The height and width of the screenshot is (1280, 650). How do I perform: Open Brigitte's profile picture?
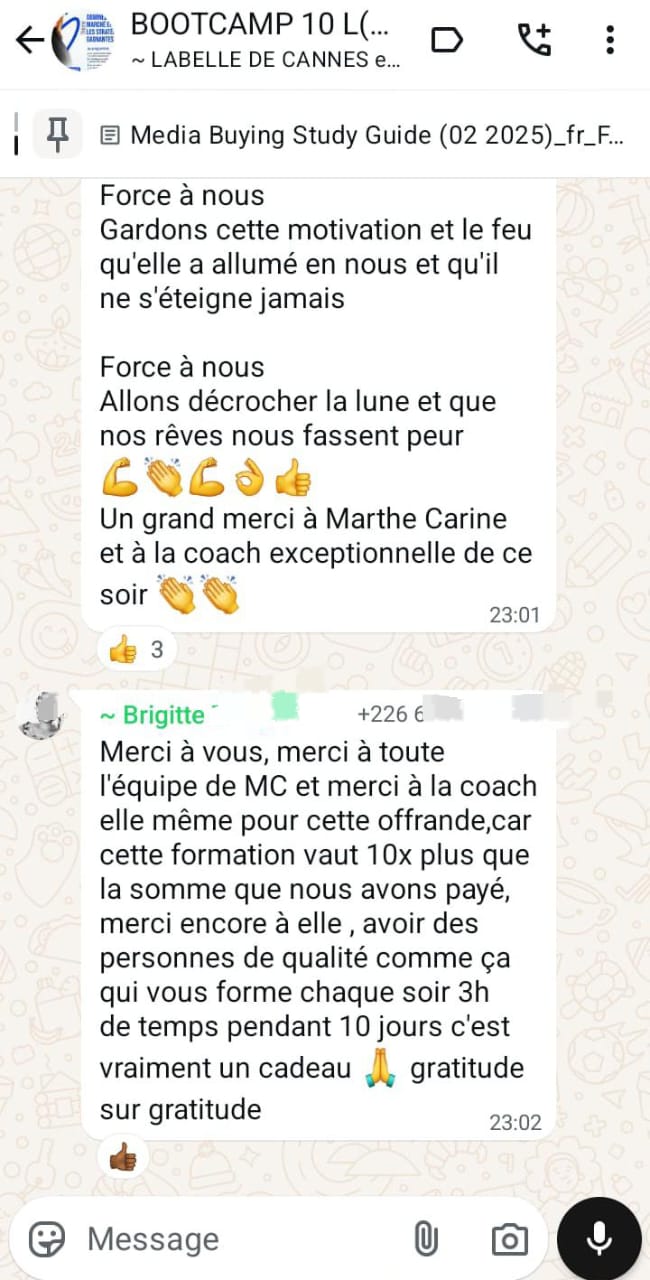[43, 714]
